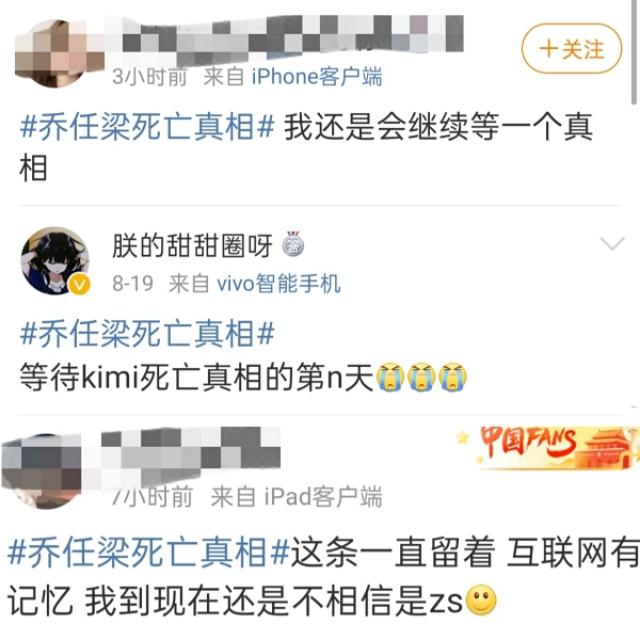Tap the username 朕的甜甜圈呀
This screenshot has height=640, width=640.
(x=192, y=244)
